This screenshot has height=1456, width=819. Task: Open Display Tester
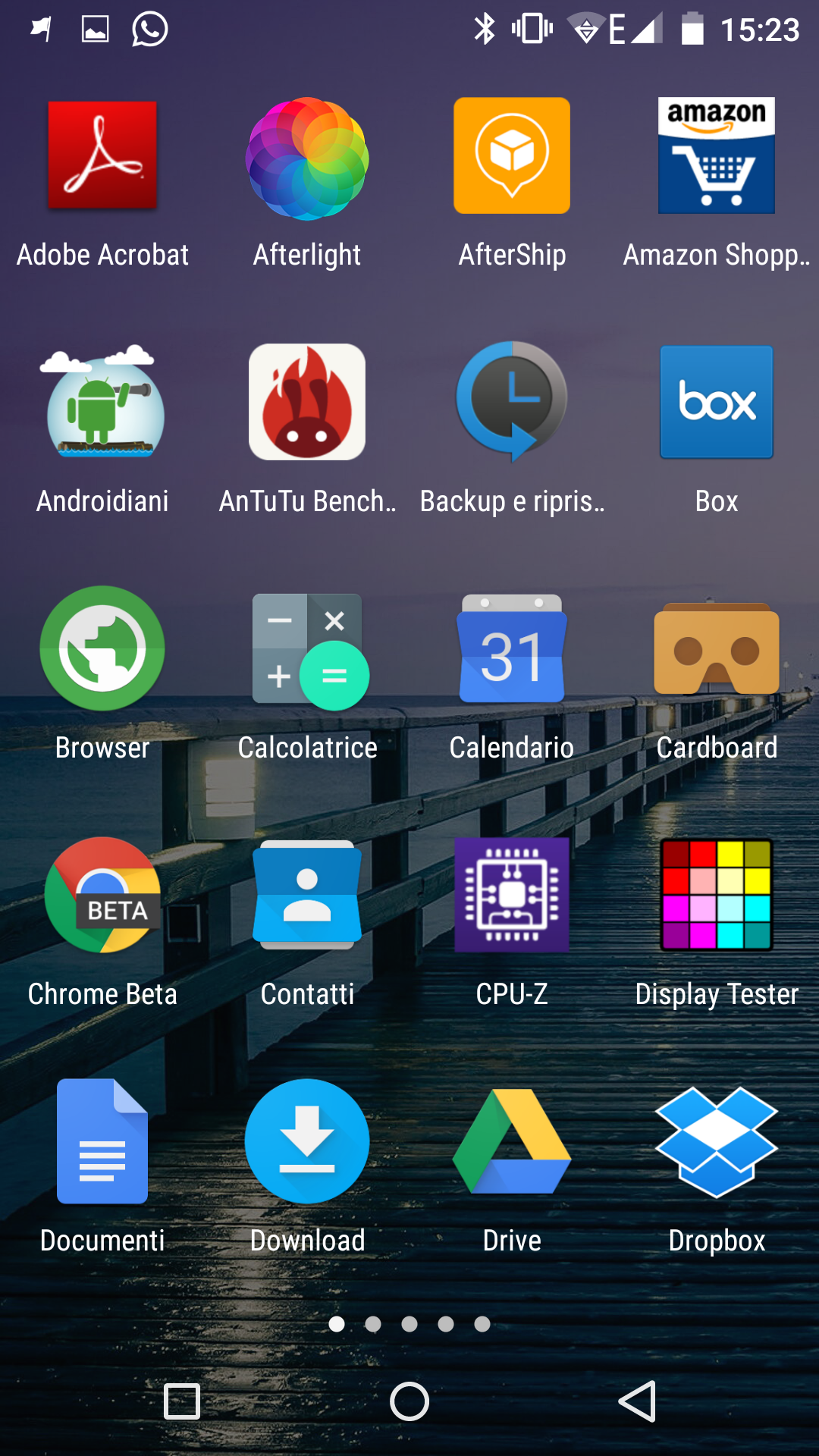pos(717,895)
